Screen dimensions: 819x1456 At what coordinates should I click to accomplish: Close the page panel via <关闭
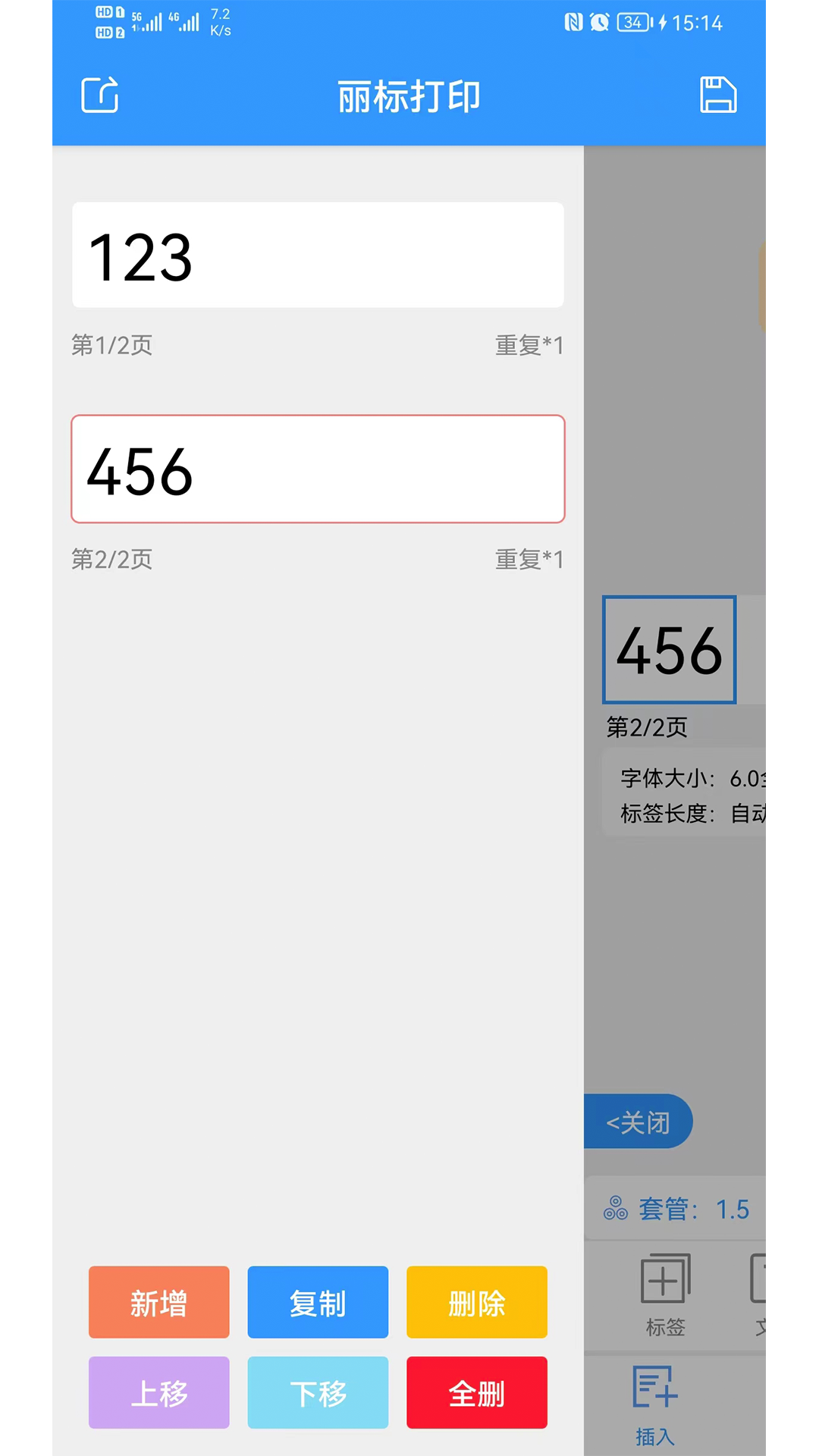[638, 1122]
